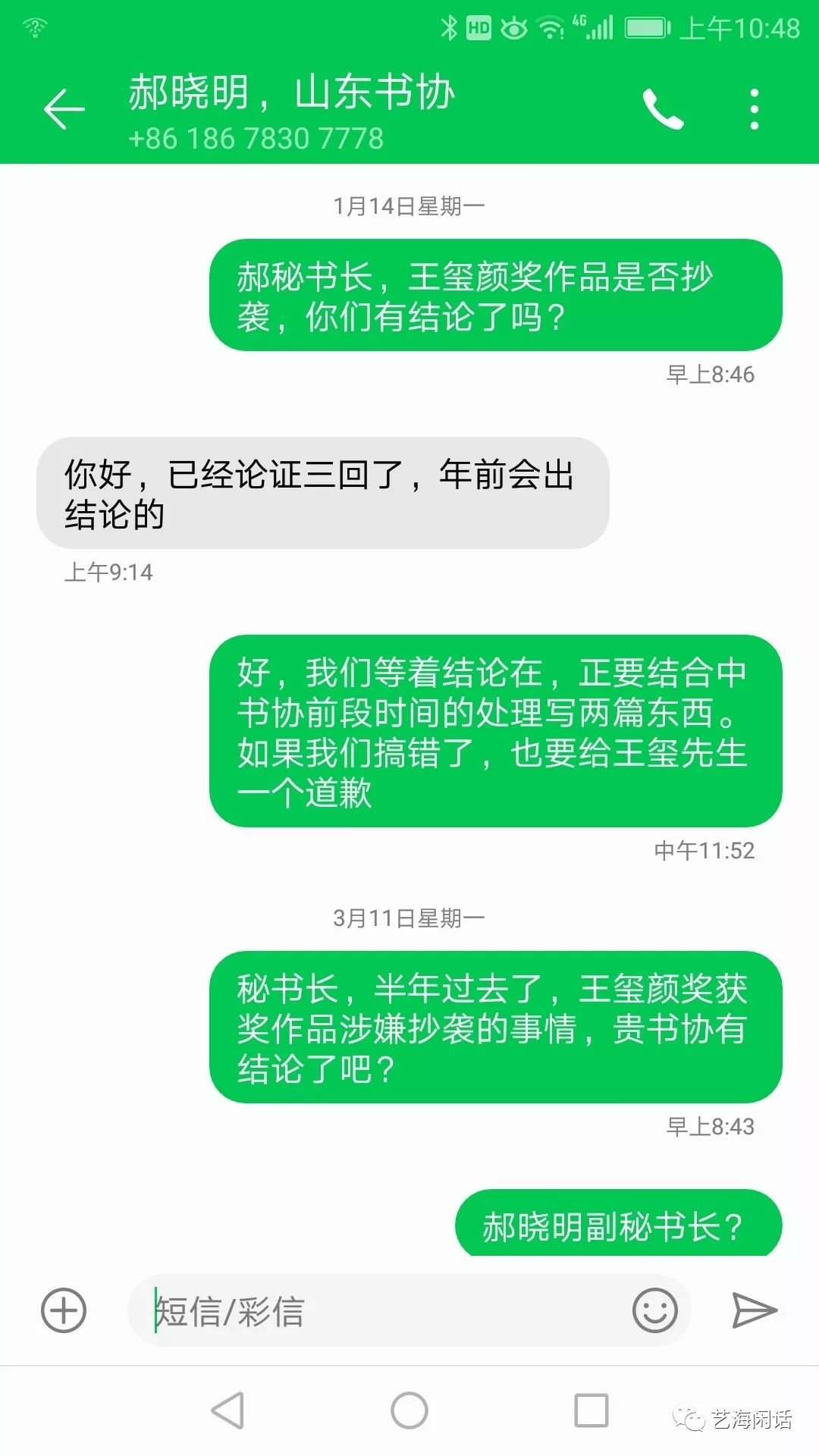Send the message with the arrow icon

coord(755,1310)
